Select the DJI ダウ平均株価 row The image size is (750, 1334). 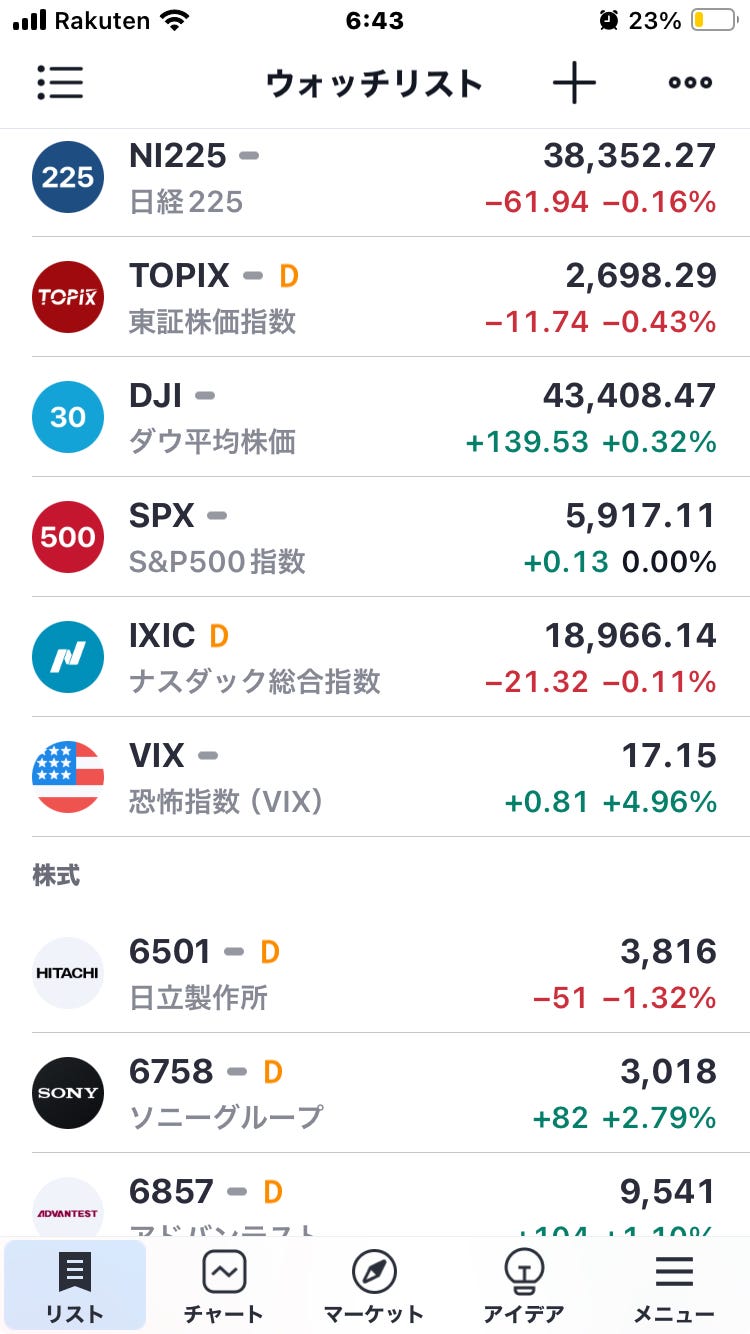(x=375, y=417)
